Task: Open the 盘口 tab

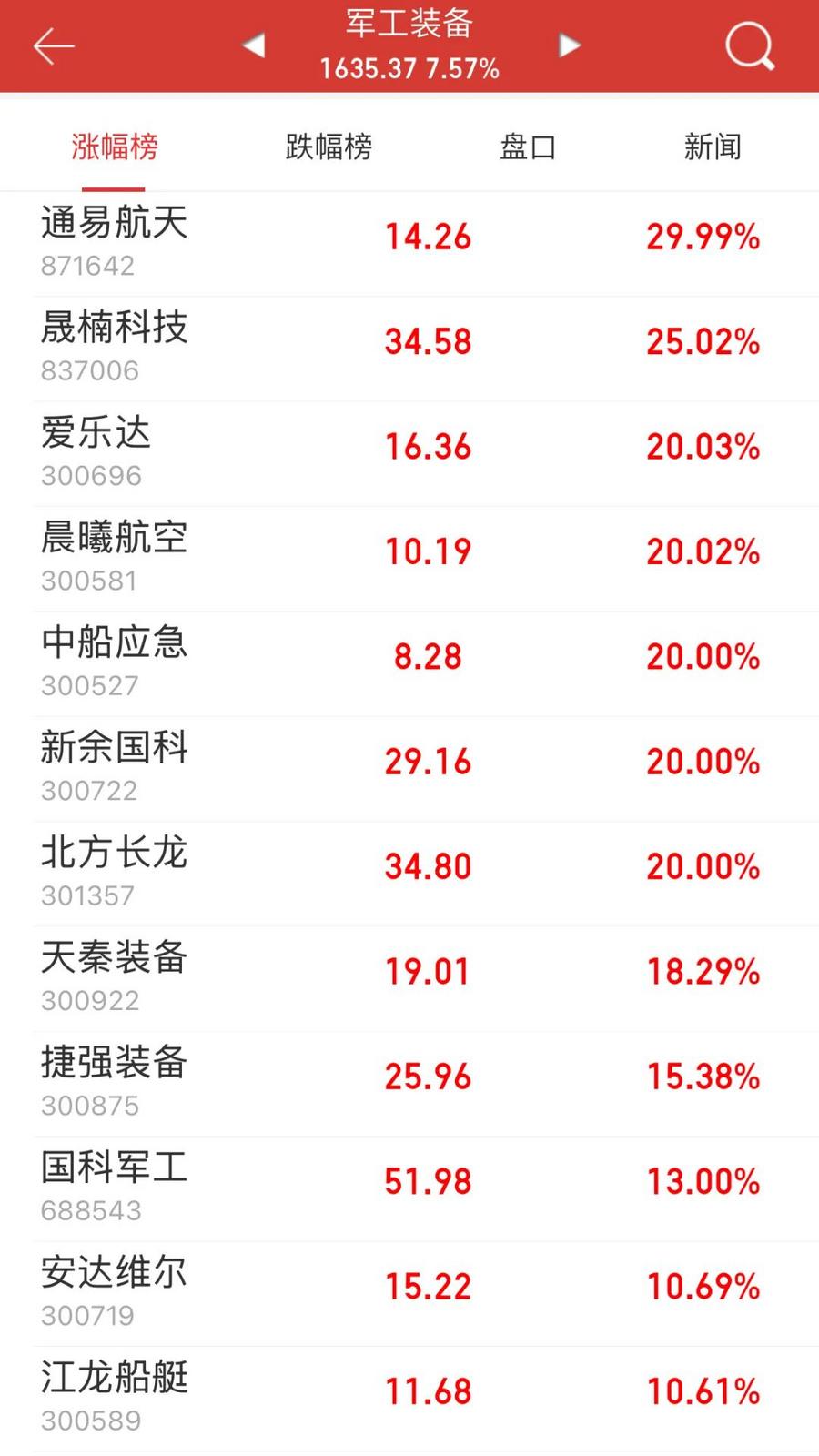Action: click(x=528, y=147)
